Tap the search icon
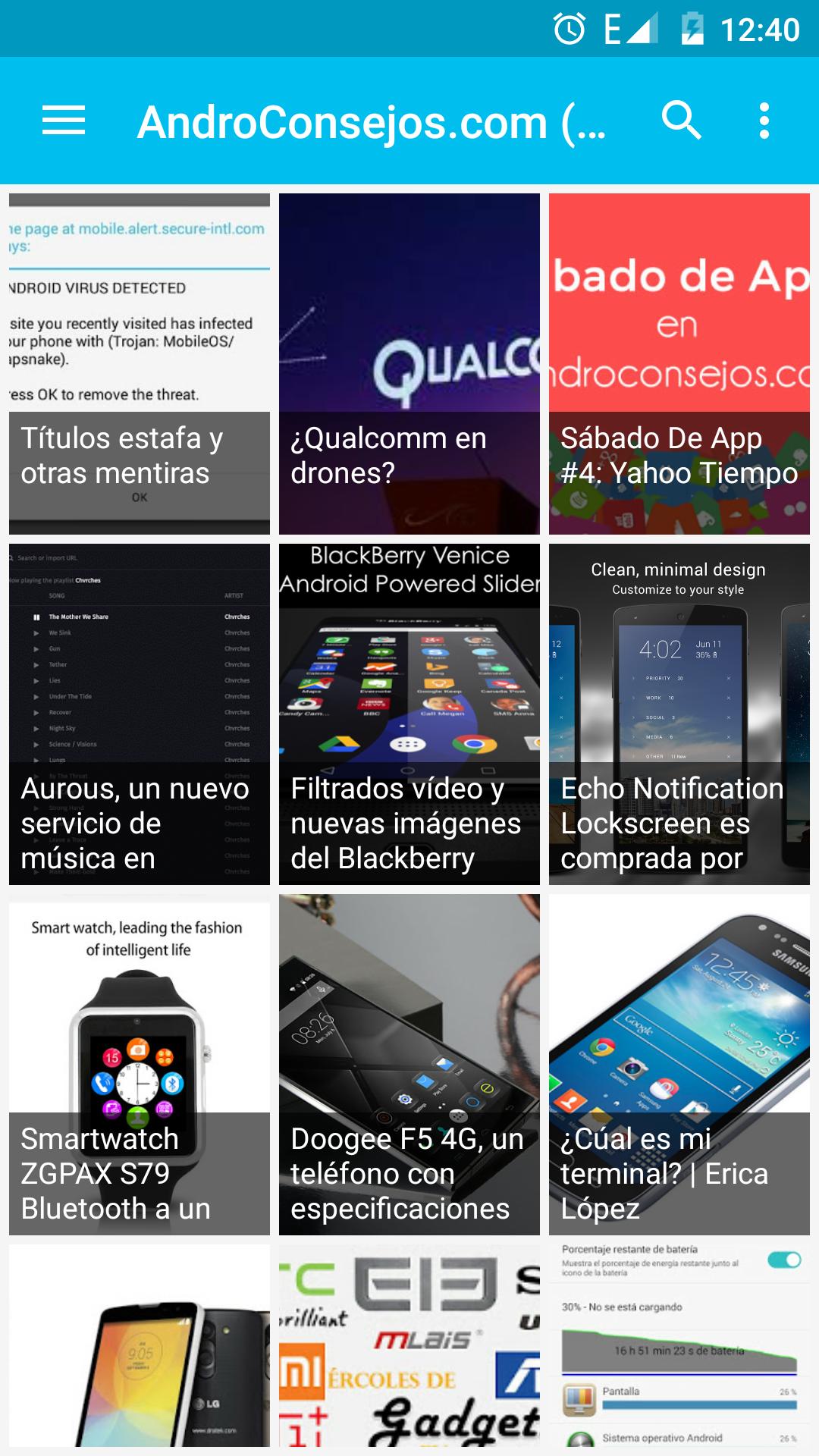 (681, 121)
